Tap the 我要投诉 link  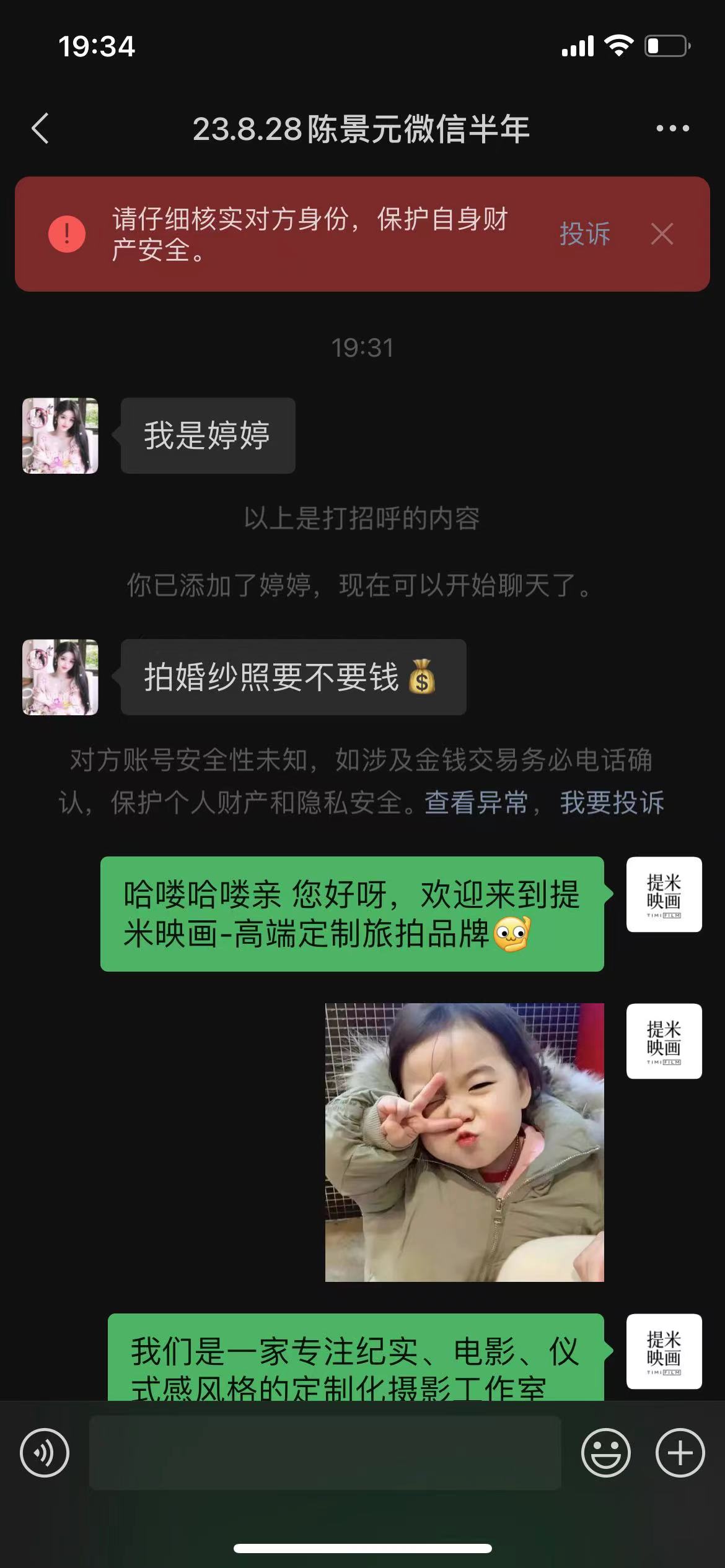point(612,803)
